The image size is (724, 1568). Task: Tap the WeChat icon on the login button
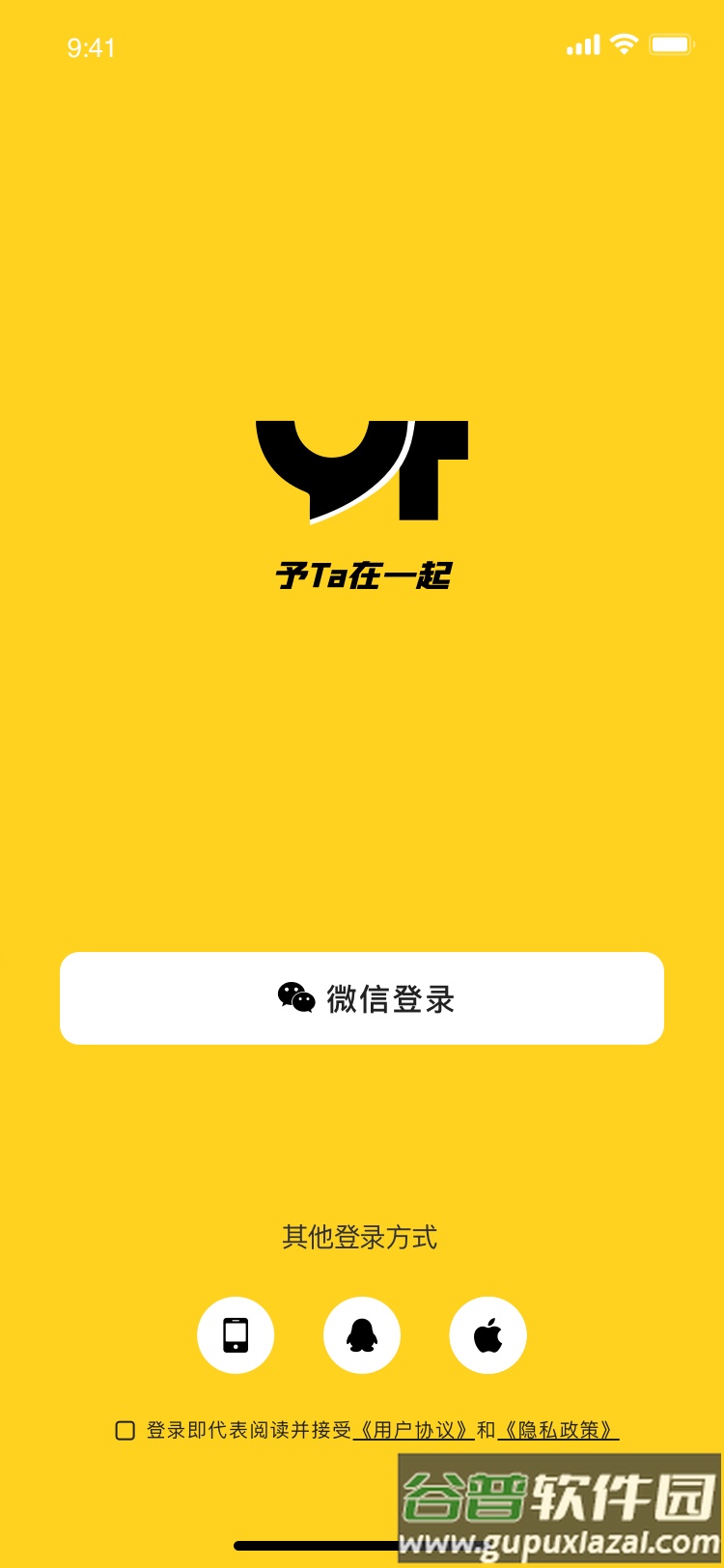click(297, 998)
